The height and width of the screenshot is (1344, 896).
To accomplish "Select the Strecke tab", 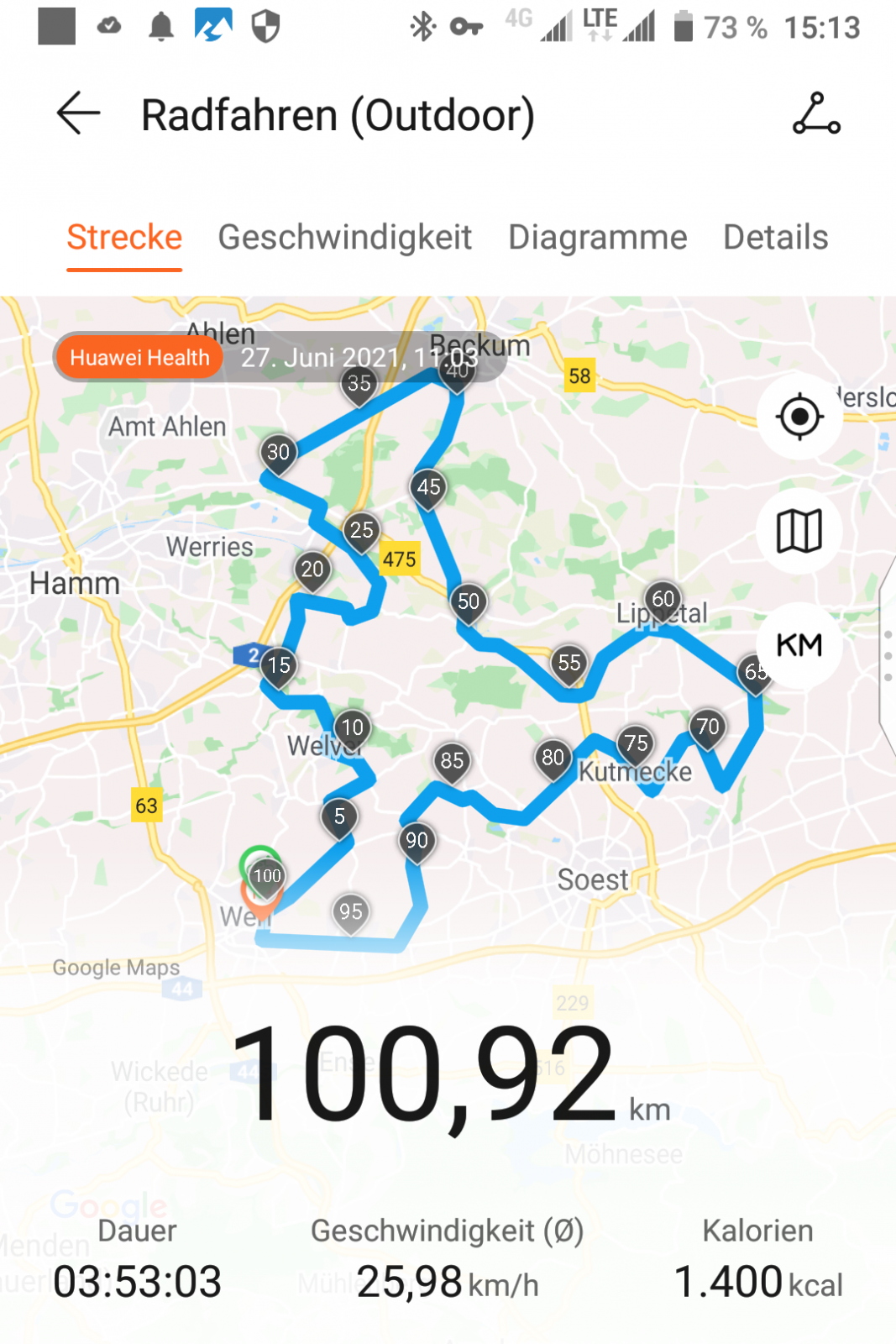I will (124, 238).
